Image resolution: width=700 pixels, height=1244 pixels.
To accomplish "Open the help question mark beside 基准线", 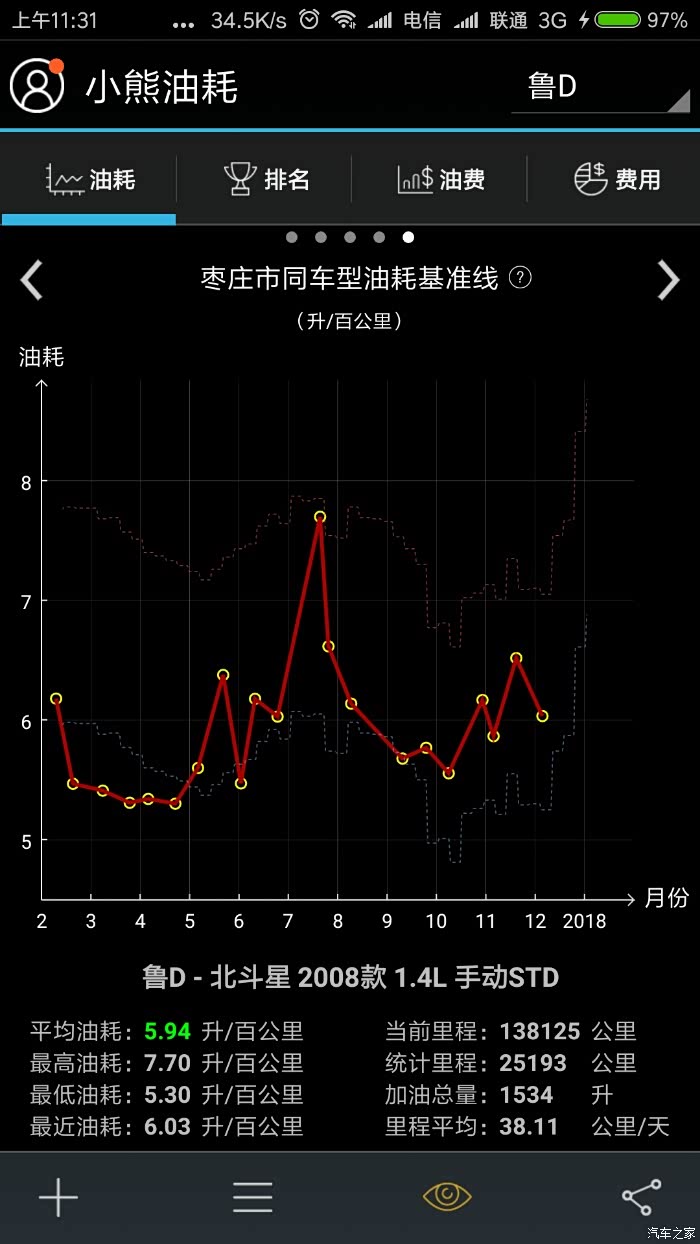I will (x=520, y=278).
